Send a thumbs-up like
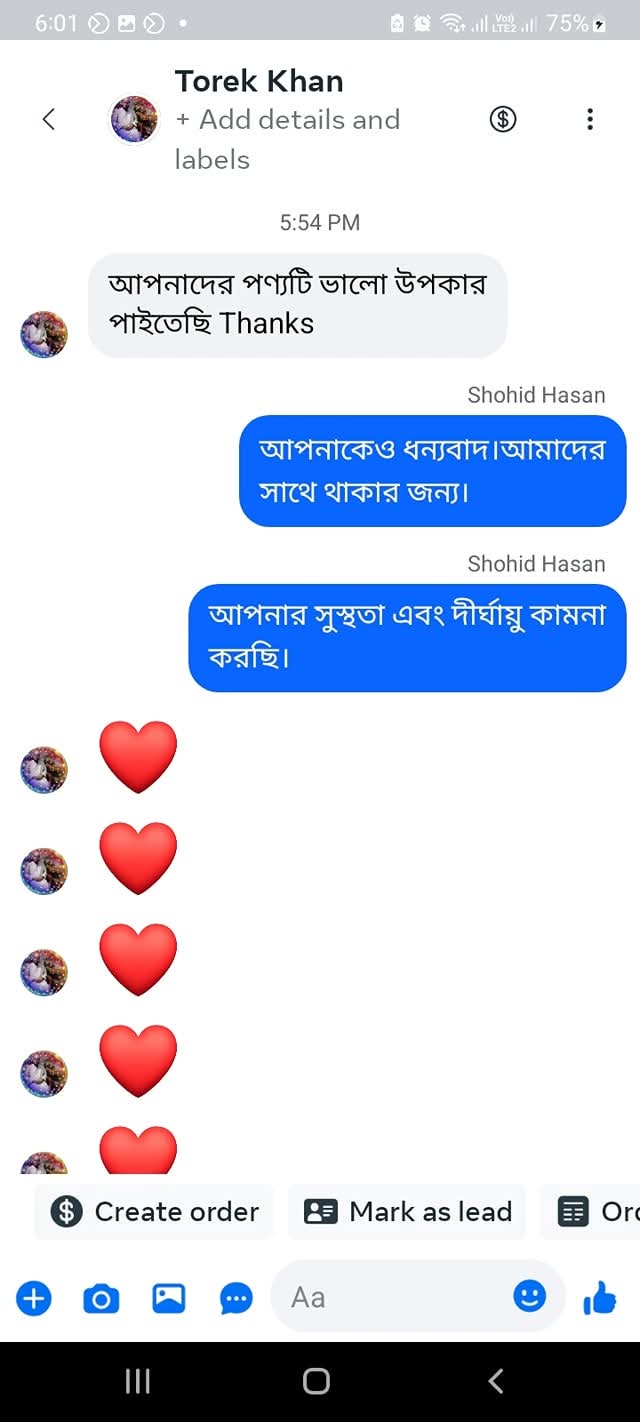This screenshot has width=640, height=1422. click(599, 1298)
